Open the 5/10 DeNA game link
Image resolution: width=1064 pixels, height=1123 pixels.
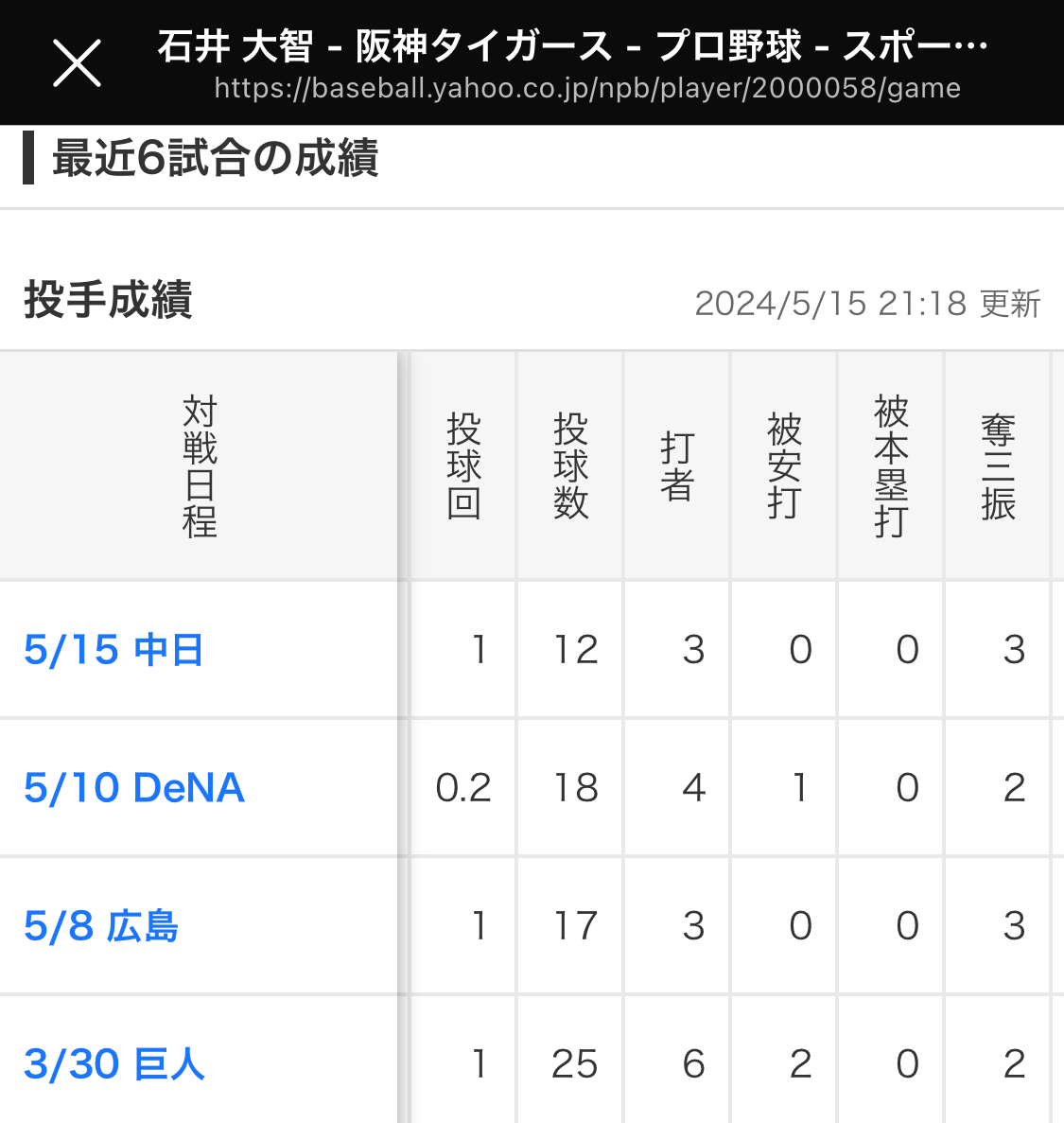(x=134, y=788)
